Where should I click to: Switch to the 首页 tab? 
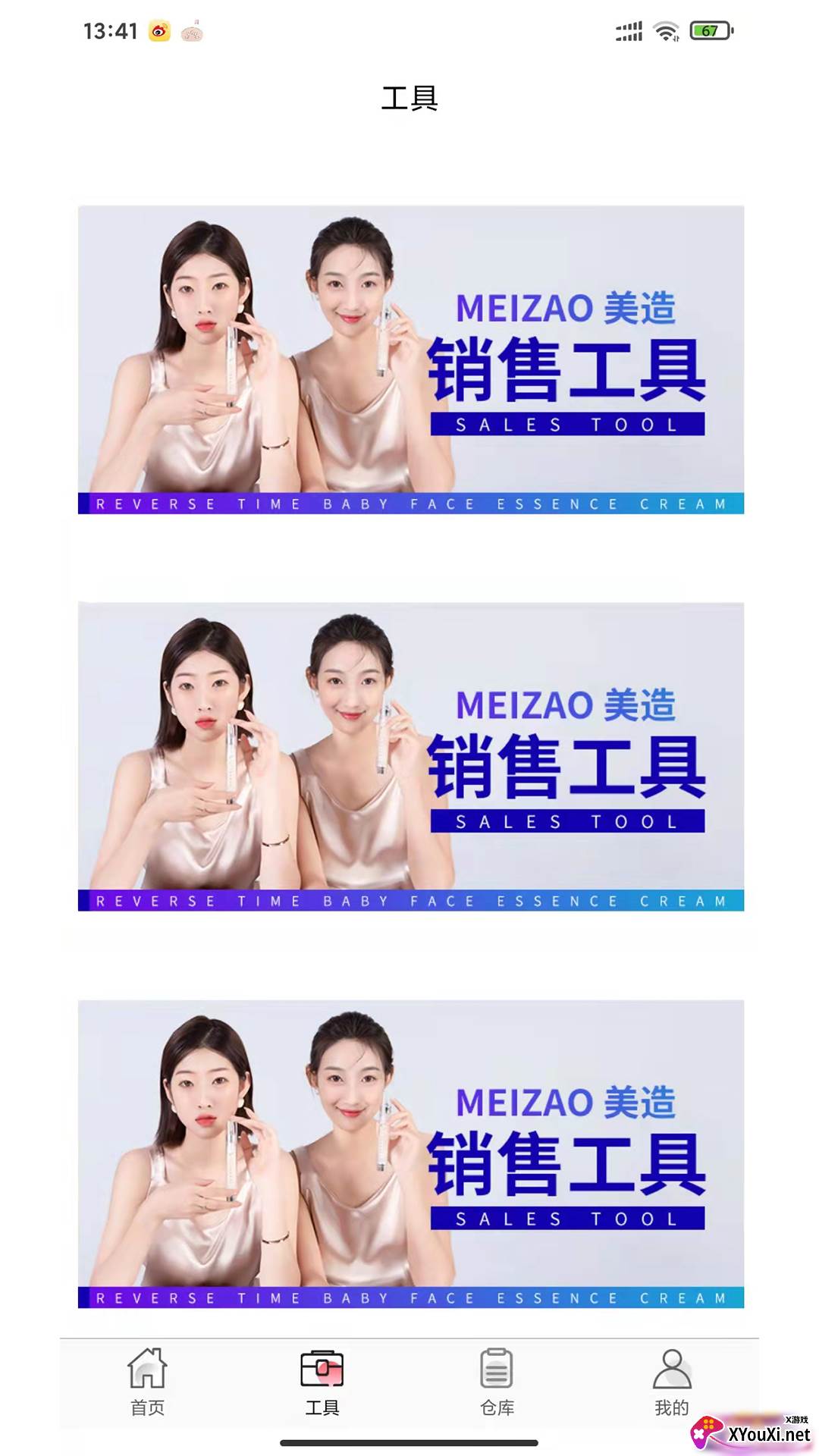(147, 1382)
